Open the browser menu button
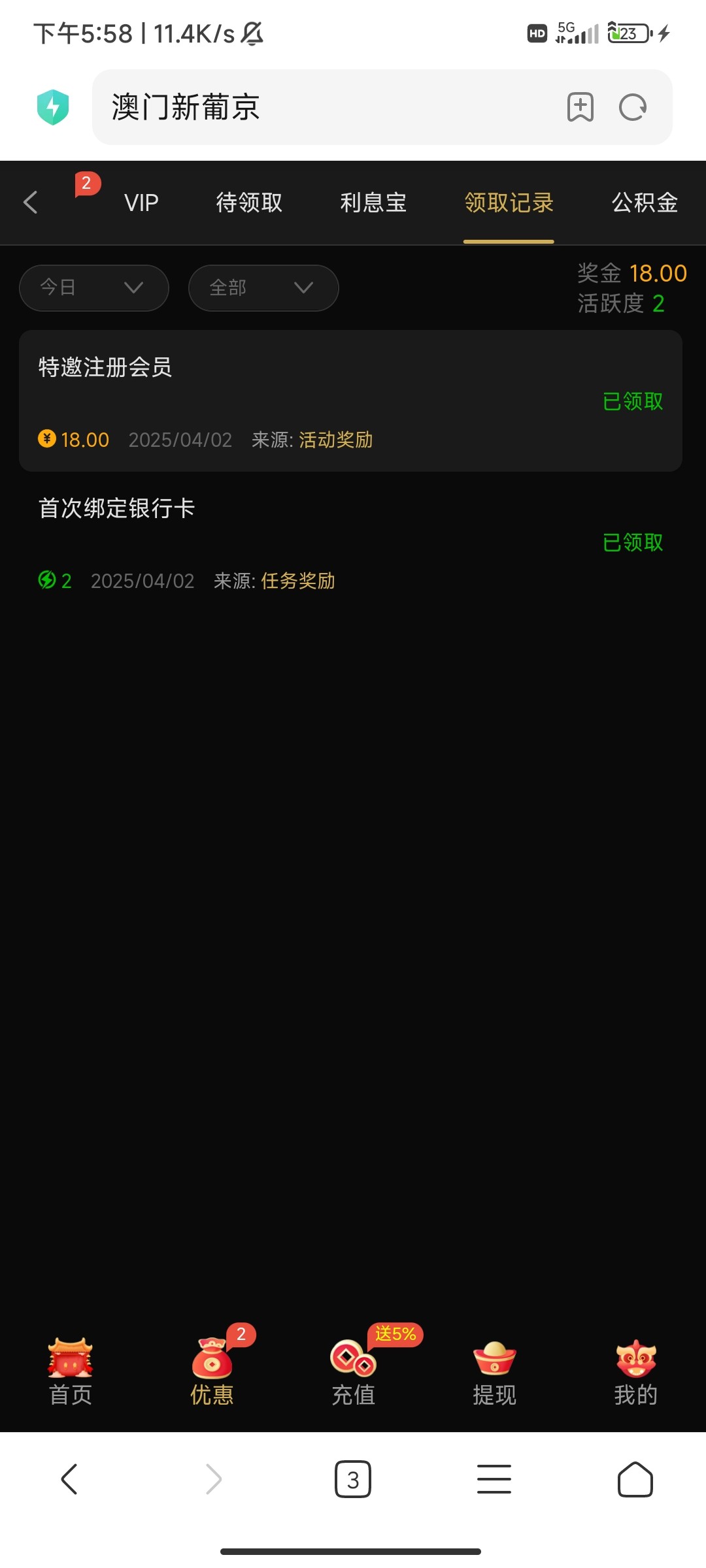Image resolution: width=706 pixels, height=1568 pixels. [494, 1479]
